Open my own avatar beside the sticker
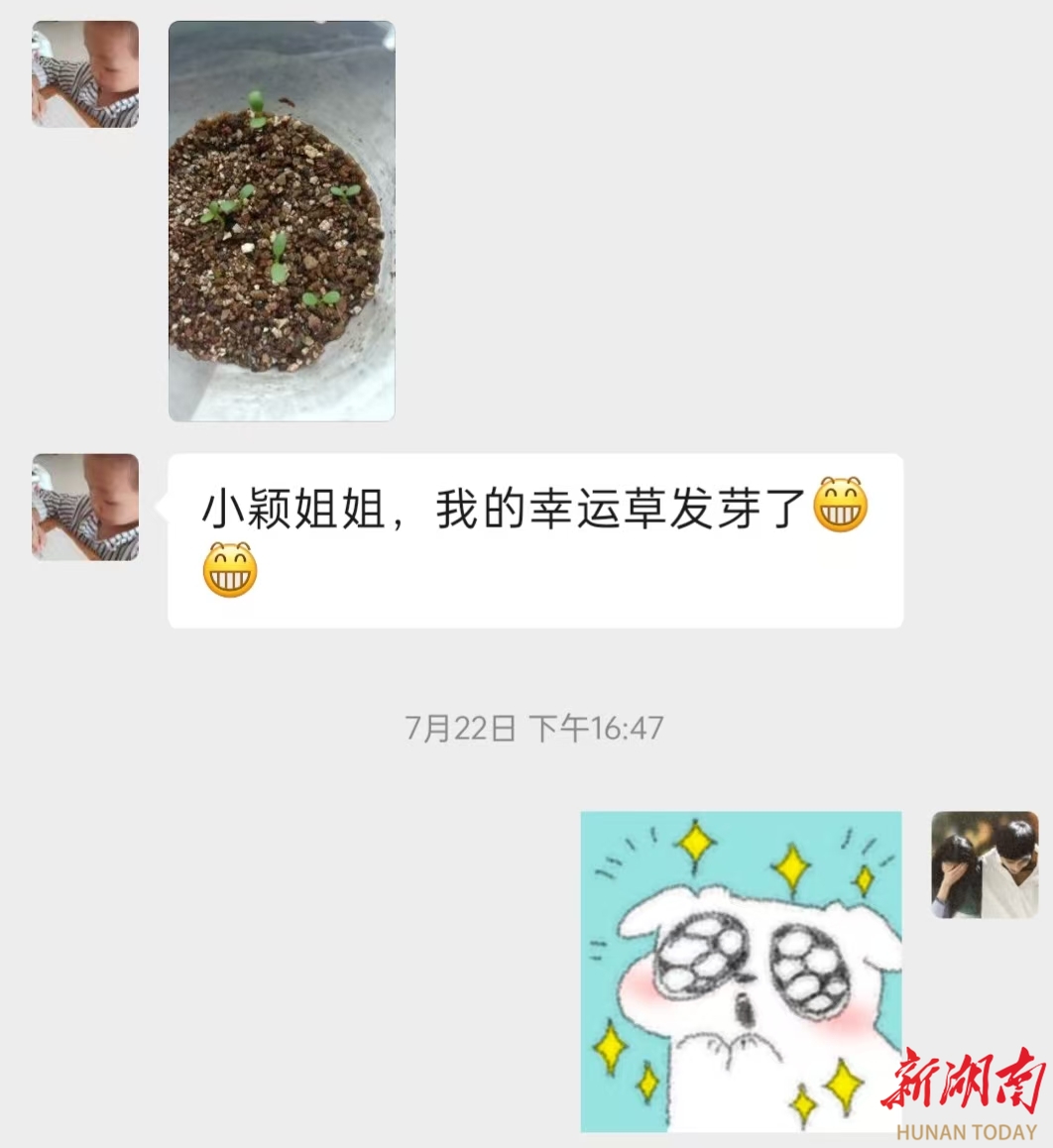Screen dimensions: 1053x1148 click(984, 864)
